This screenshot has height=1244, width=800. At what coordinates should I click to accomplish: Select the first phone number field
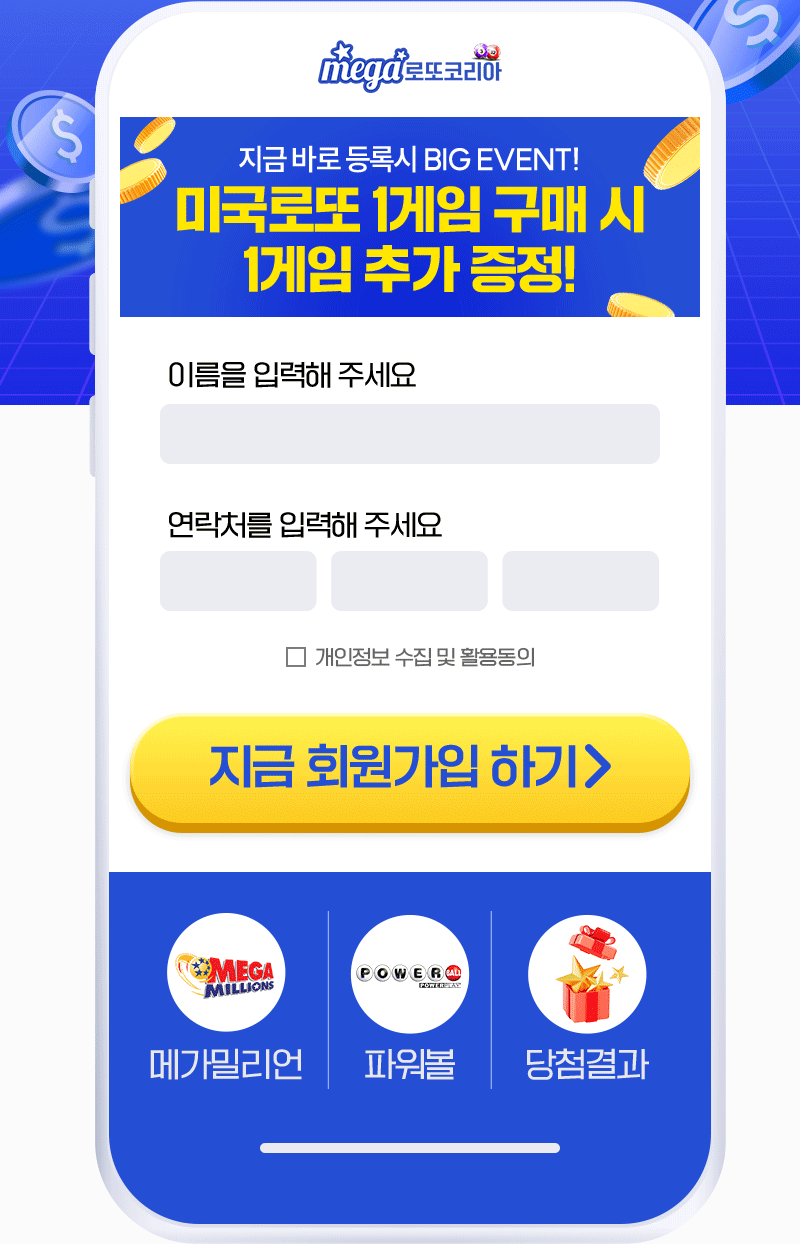click(238, 581)
